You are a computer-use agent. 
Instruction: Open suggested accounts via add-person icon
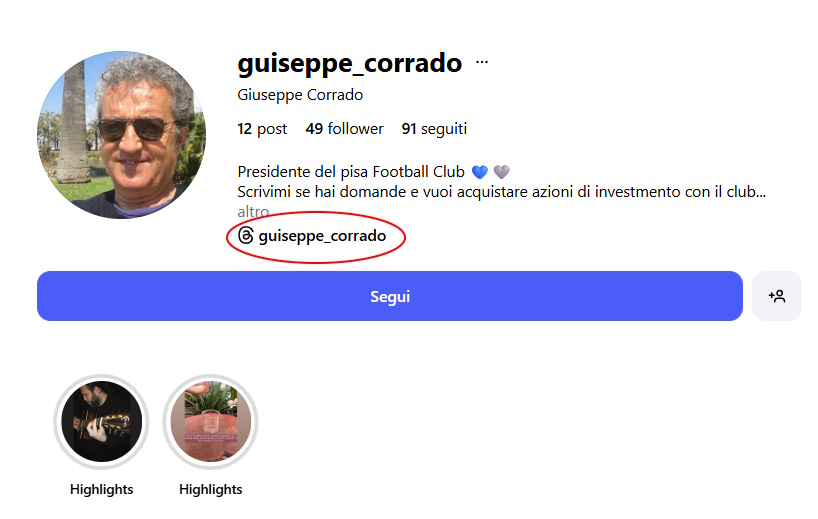pos(776,296)
